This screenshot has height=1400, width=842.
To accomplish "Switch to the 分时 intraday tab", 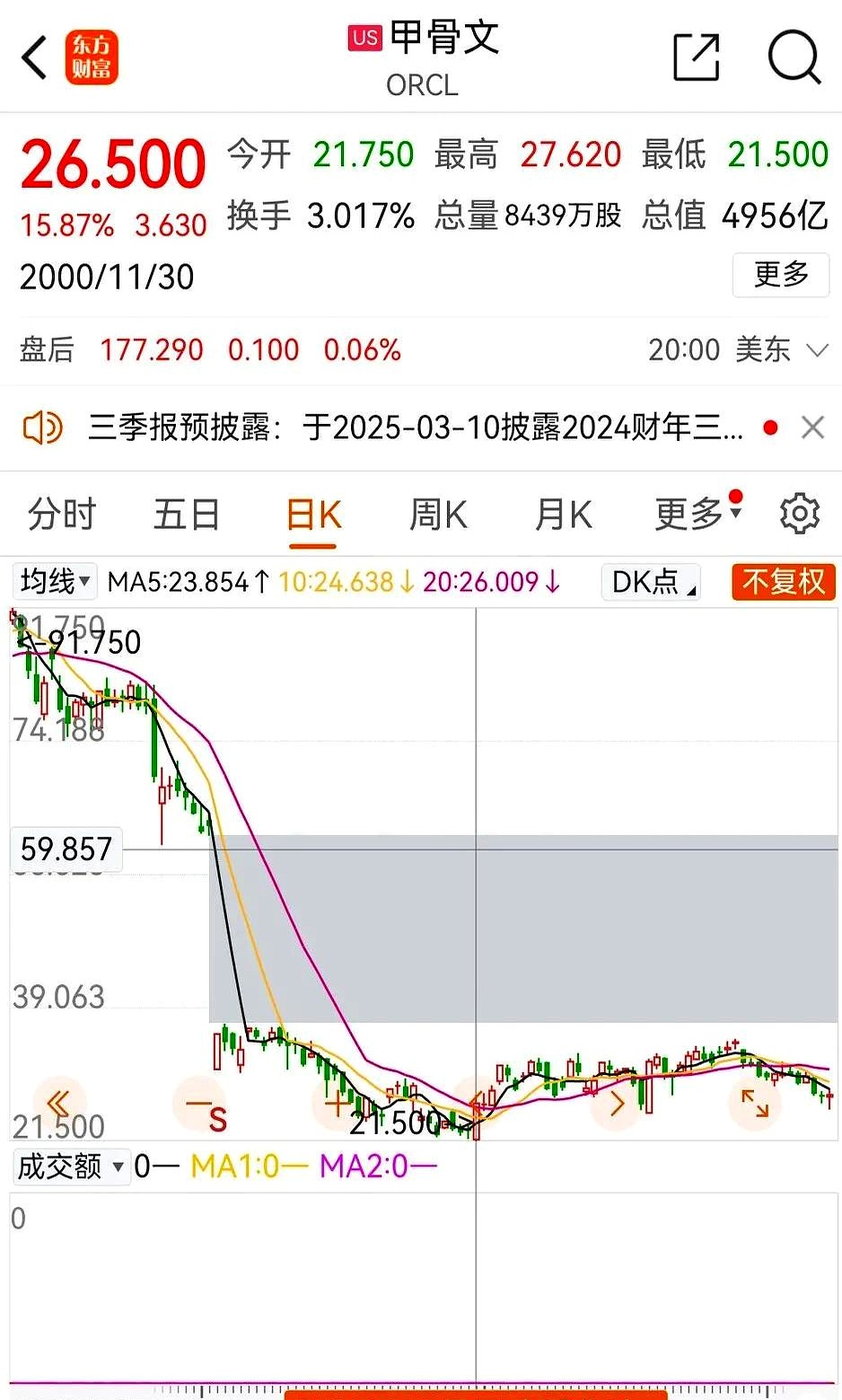I will point(59,513).
